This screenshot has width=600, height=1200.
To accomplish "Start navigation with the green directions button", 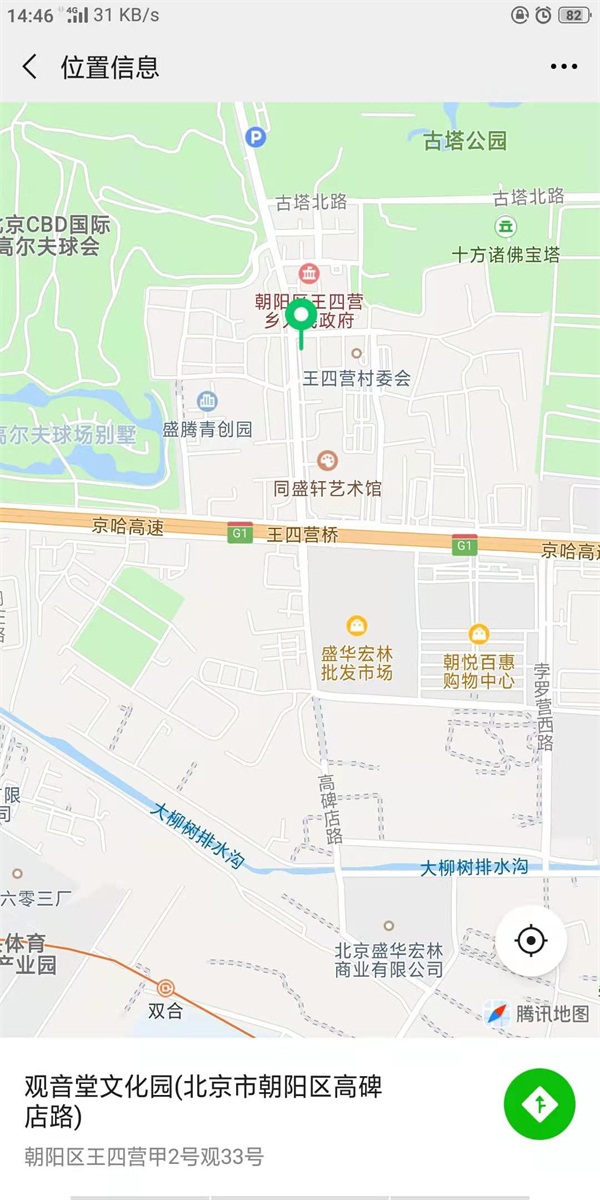I will (540, 1104).
